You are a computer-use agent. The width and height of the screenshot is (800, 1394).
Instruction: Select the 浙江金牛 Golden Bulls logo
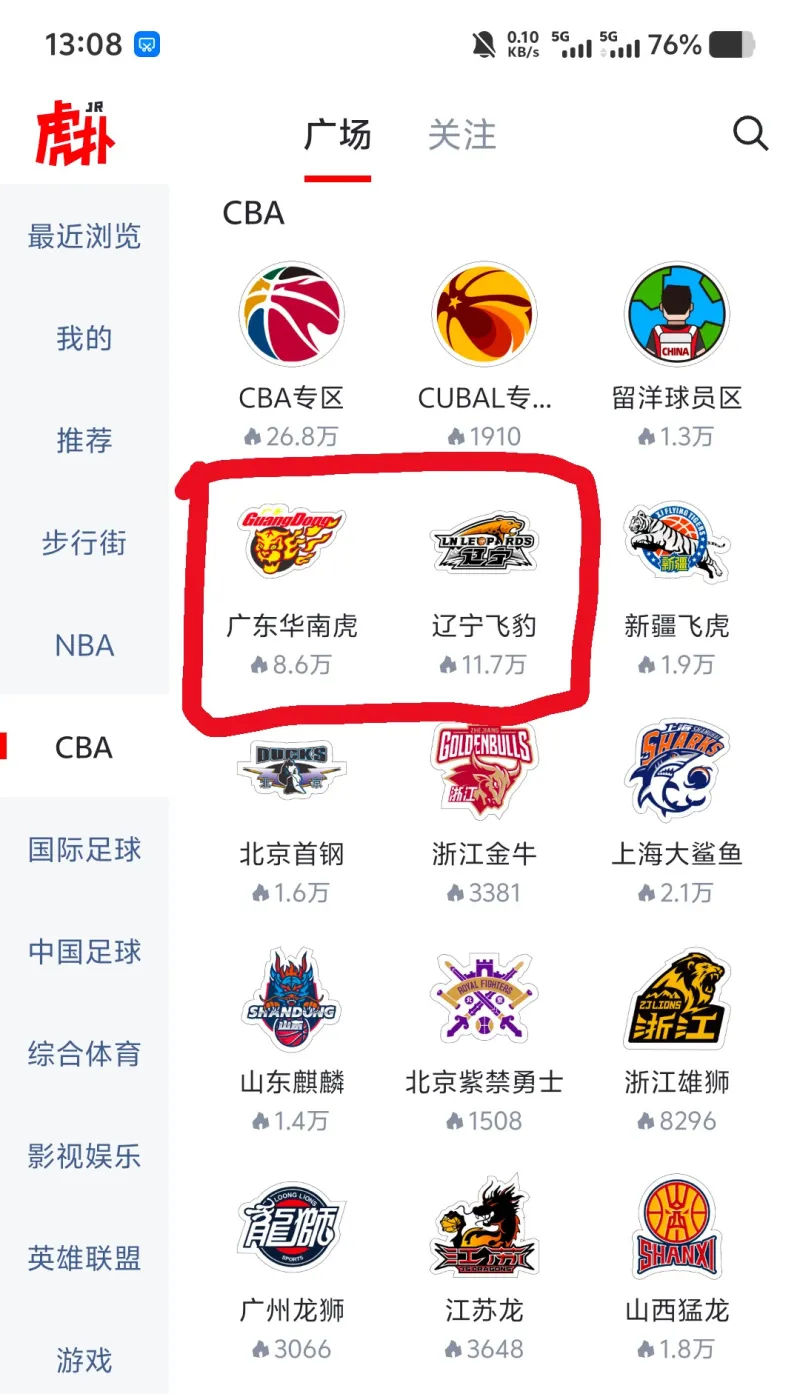(x=484, y=770)
